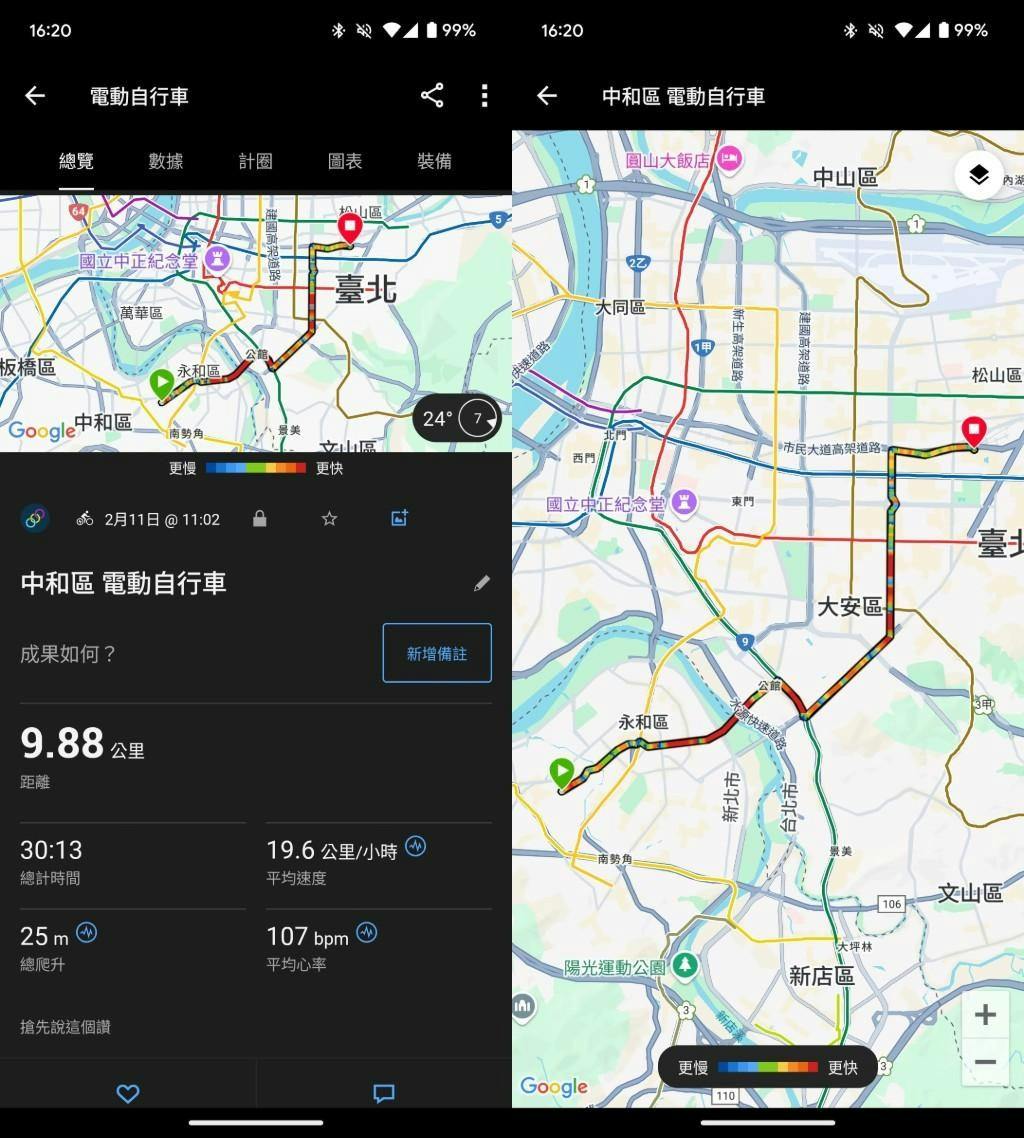The width and height of the screenshot is (1024, 1138).
Task: Open the 24° weather details chip
Action: 457,418
